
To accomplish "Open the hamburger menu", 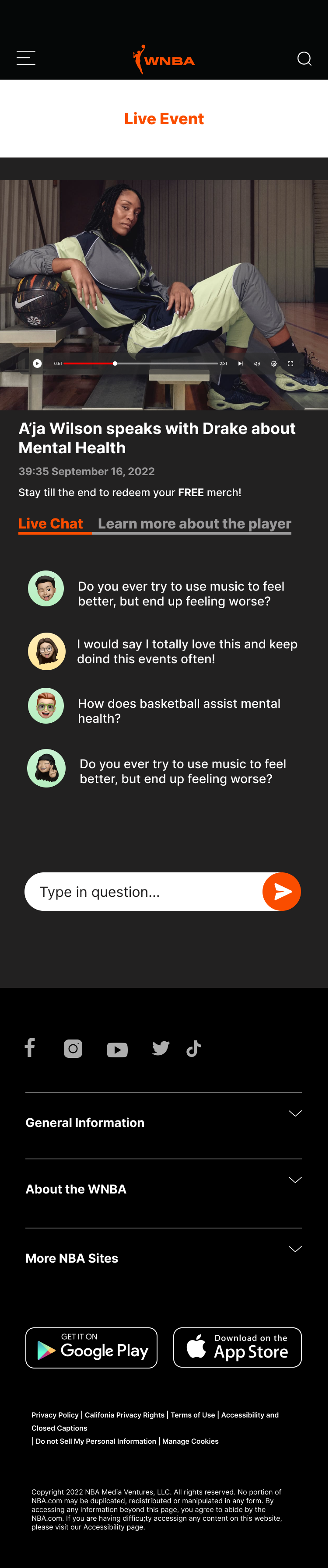I will click(25, 58).
